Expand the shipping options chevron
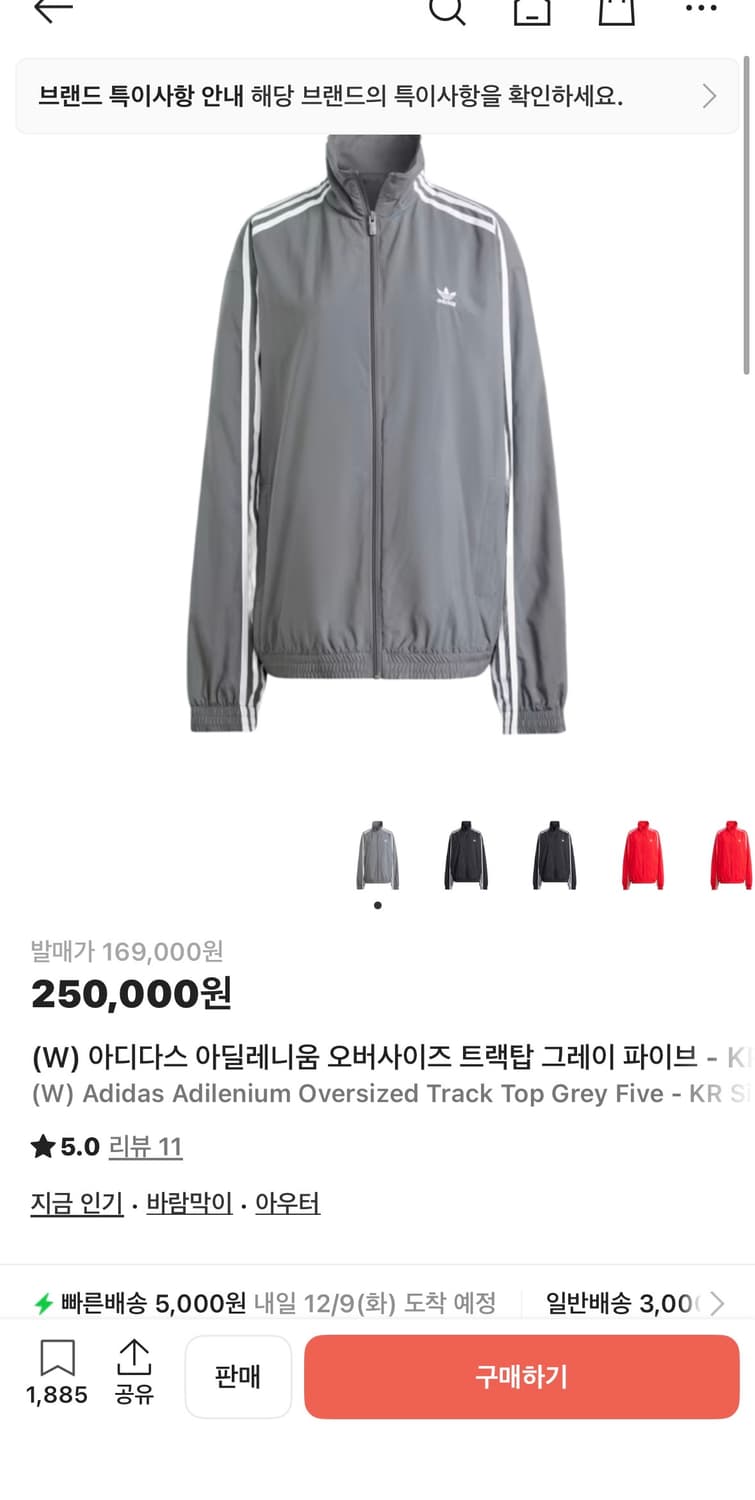Image resolution: width=755 pixels, height=1500 pixels. (720, 1303)
